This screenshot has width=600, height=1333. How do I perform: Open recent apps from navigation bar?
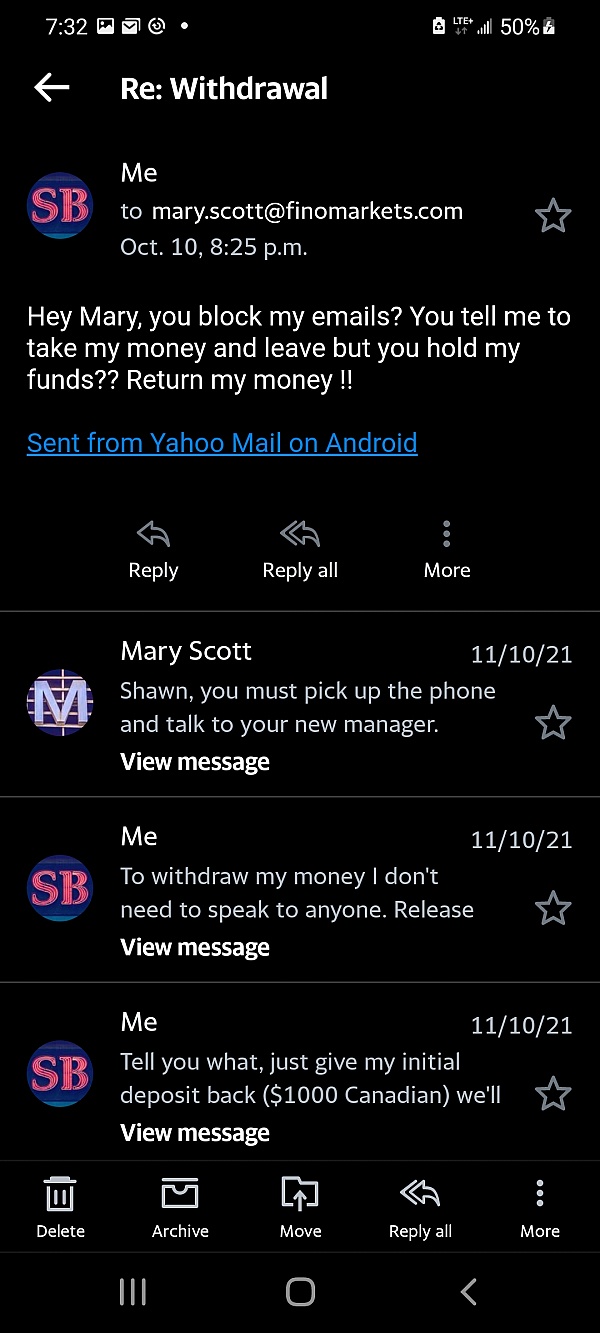[132, 1291]
